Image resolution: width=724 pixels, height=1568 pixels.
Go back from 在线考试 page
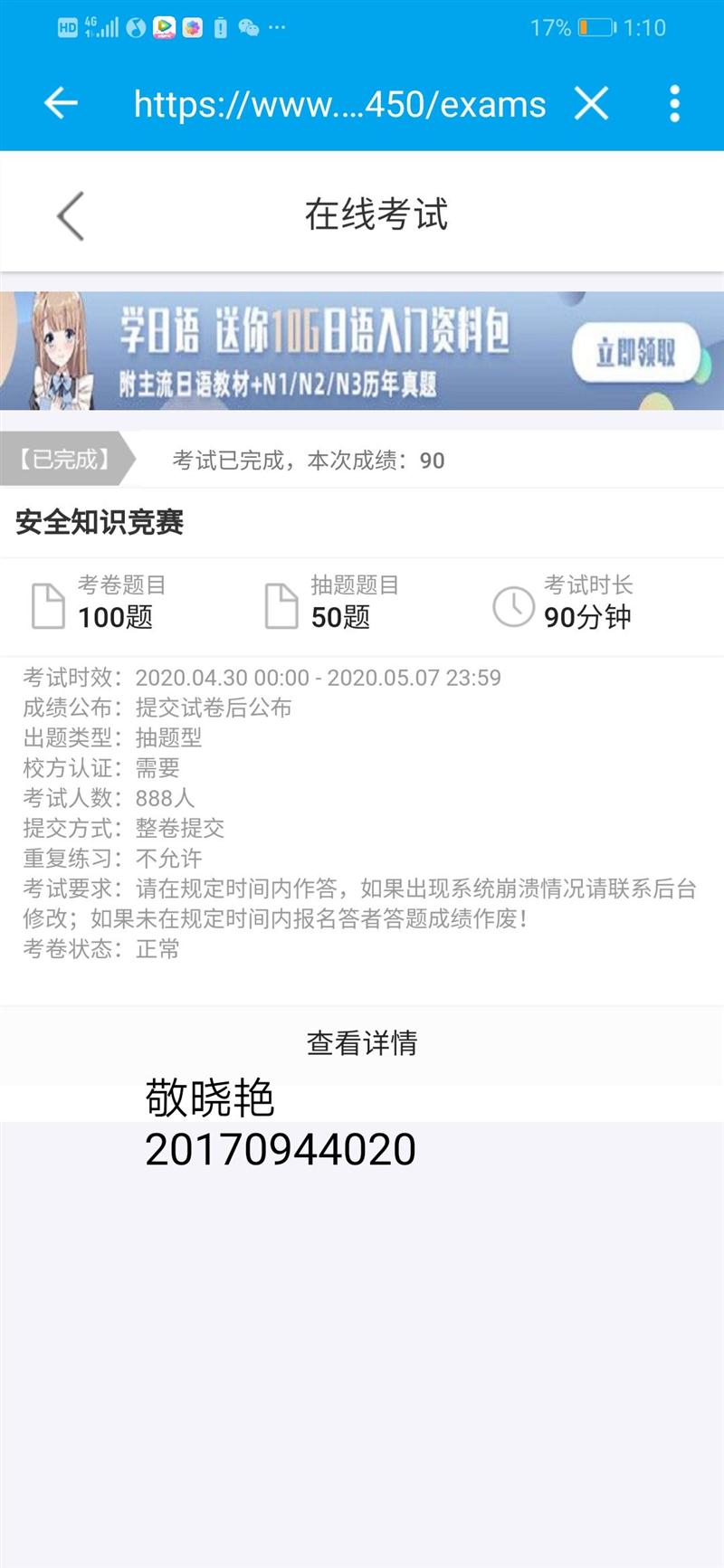pos(71,216)
